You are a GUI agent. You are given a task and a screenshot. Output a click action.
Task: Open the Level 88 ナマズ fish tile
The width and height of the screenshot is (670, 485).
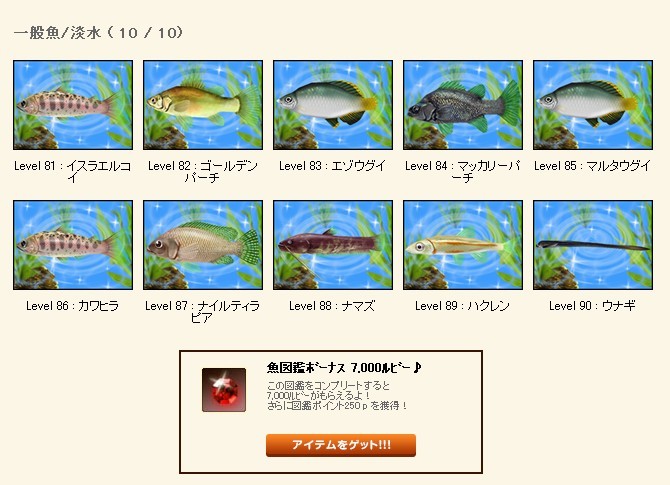coord(333,245)
